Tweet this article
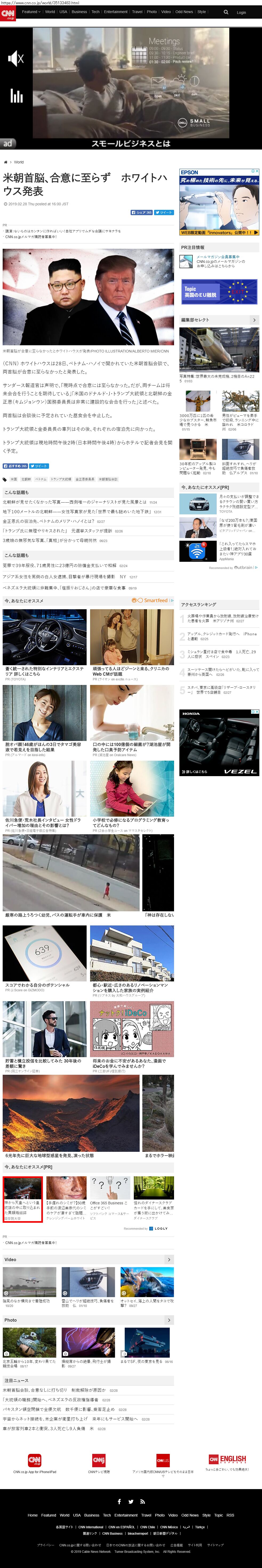262x1568 pixels. tap(164, 212)
